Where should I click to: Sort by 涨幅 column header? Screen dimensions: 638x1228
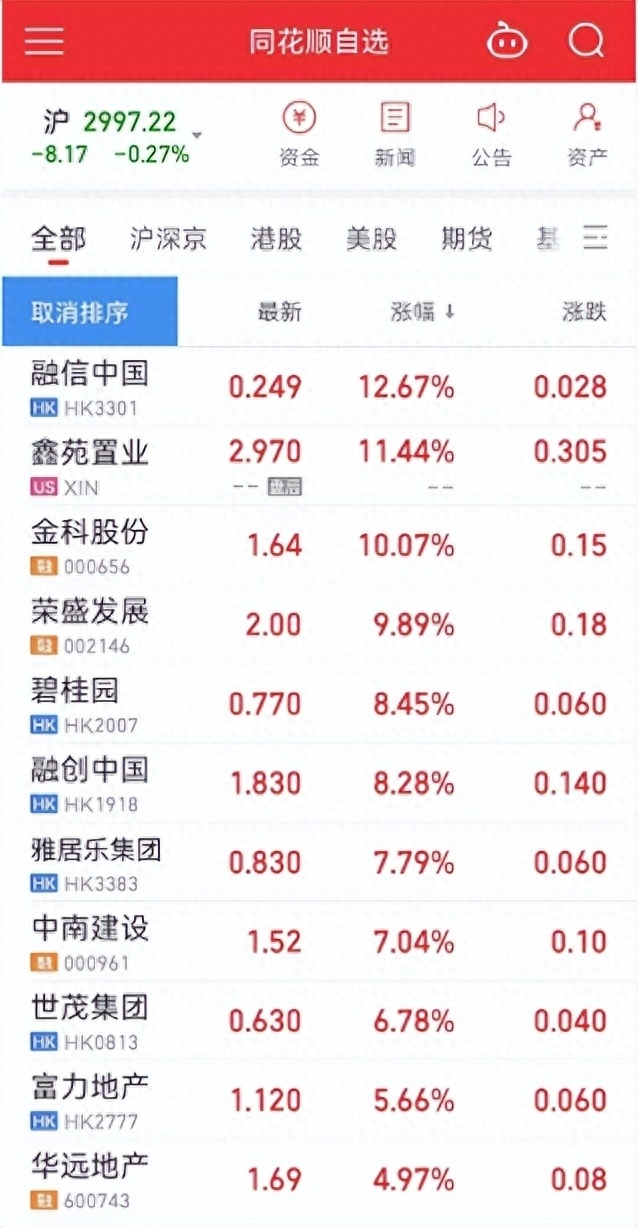(x=422, y=312)
